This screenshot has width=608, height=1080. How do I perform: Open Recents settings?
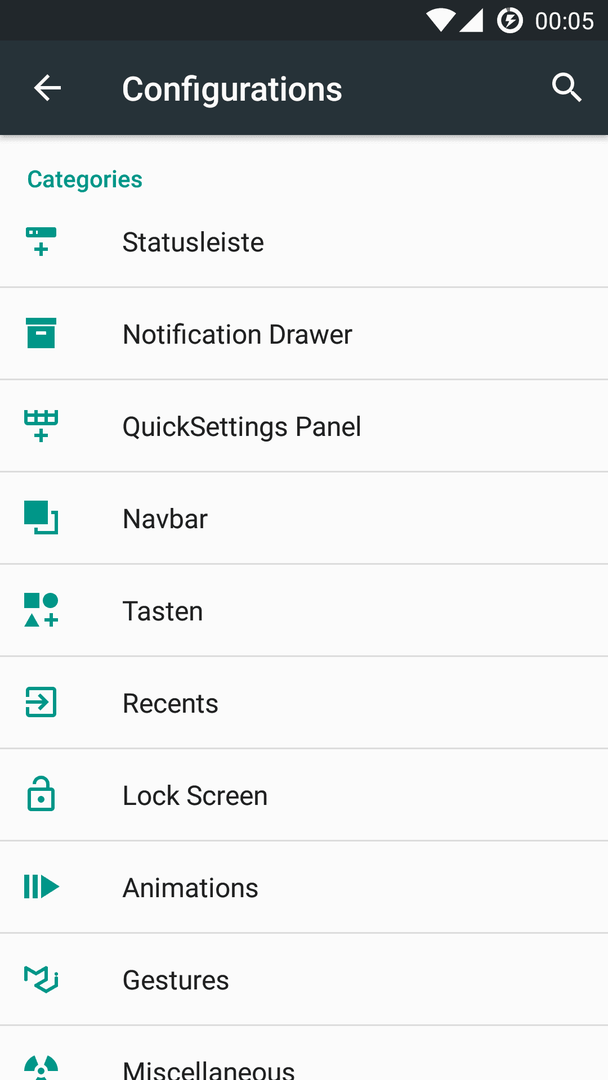point(304,703)
